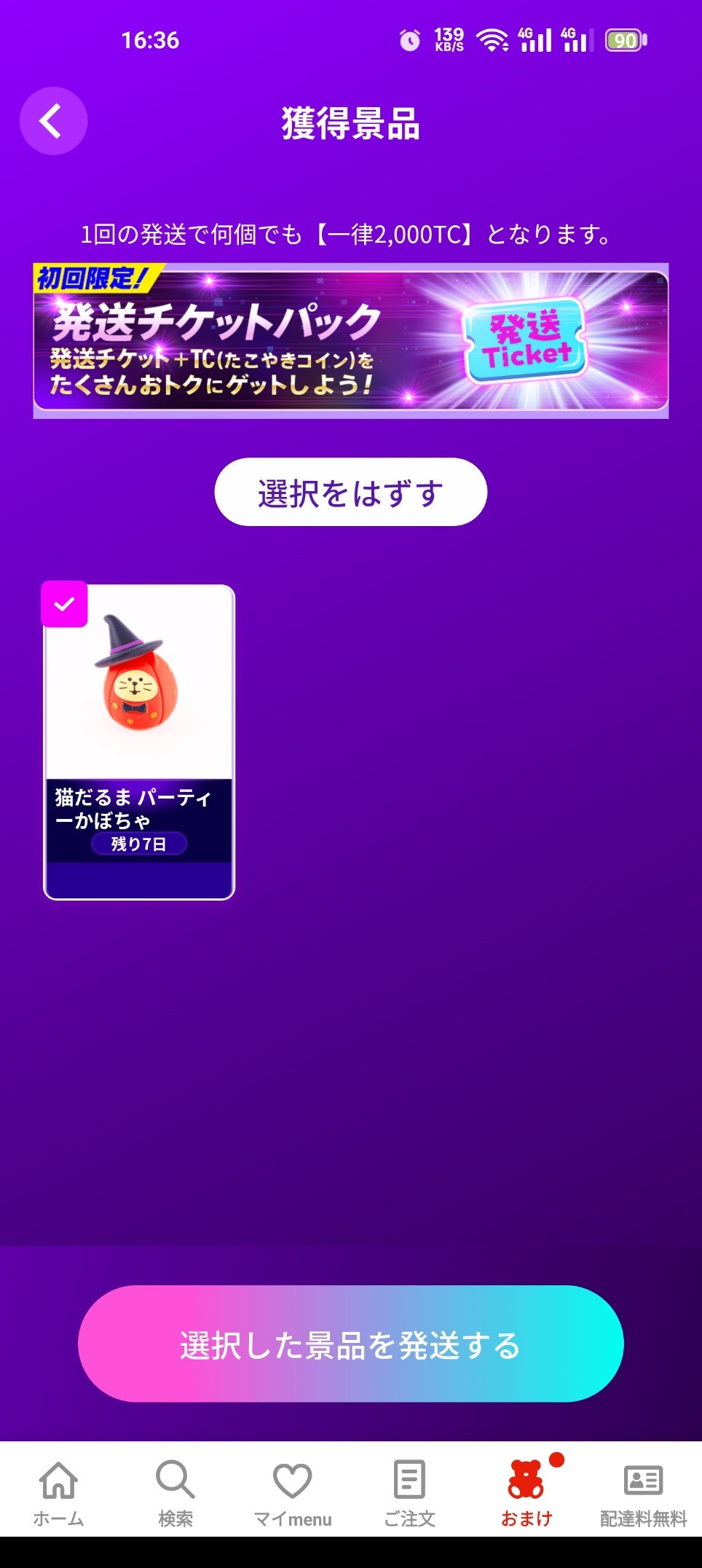Image resolution: width=702 pixels, height=1568 pixels.
Task: Ship prizes with 選択した景品を発送する
Action: click(350, 1344)
